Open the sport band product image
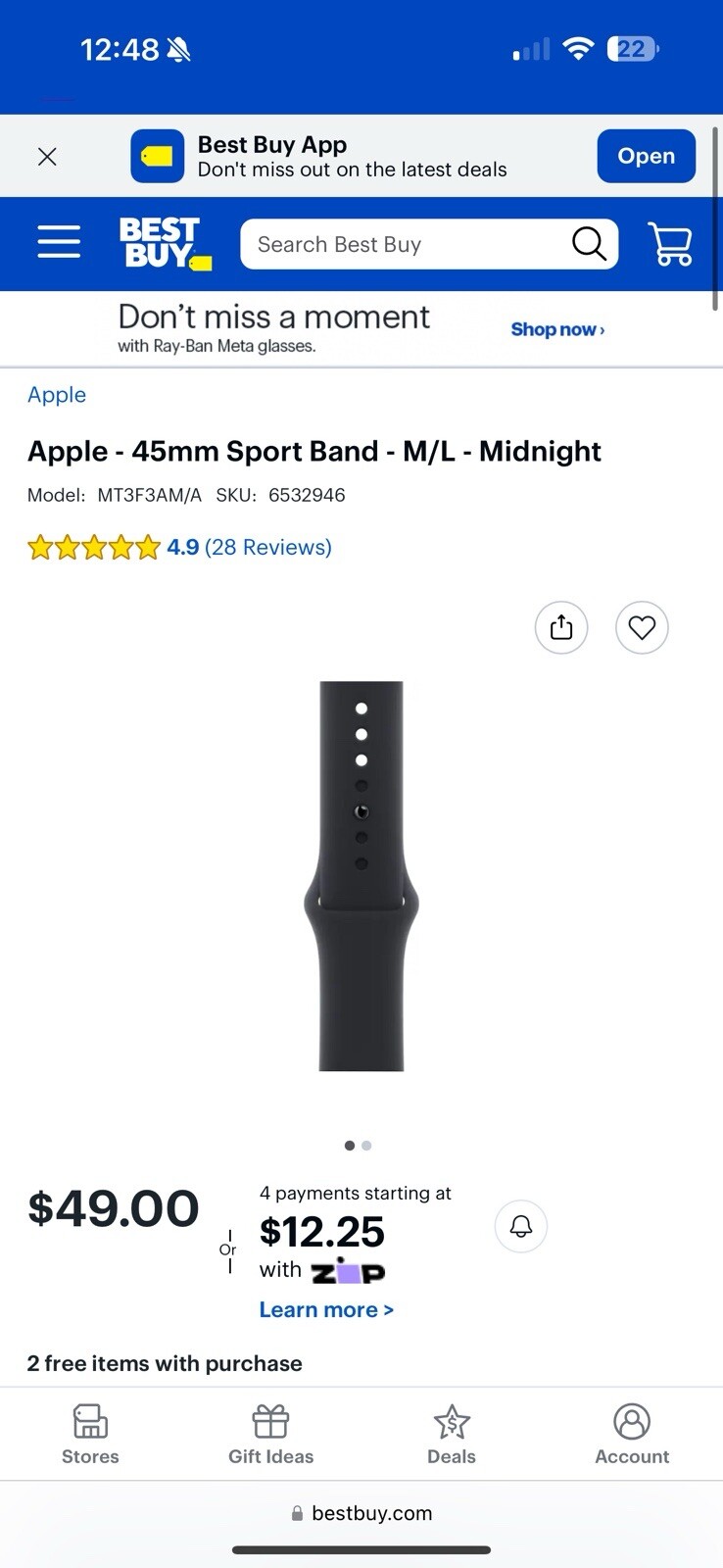723x1568 pixels. click(361, 875)
